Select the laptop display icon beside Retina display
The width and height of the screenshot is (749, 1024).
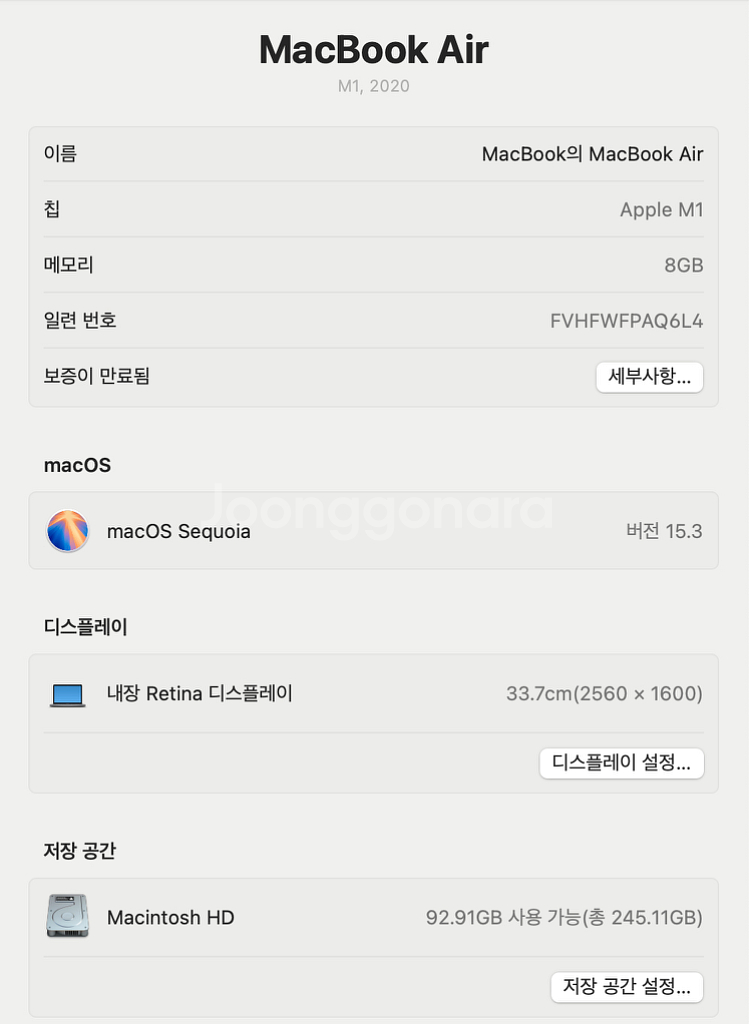click(x=67, y=693)
